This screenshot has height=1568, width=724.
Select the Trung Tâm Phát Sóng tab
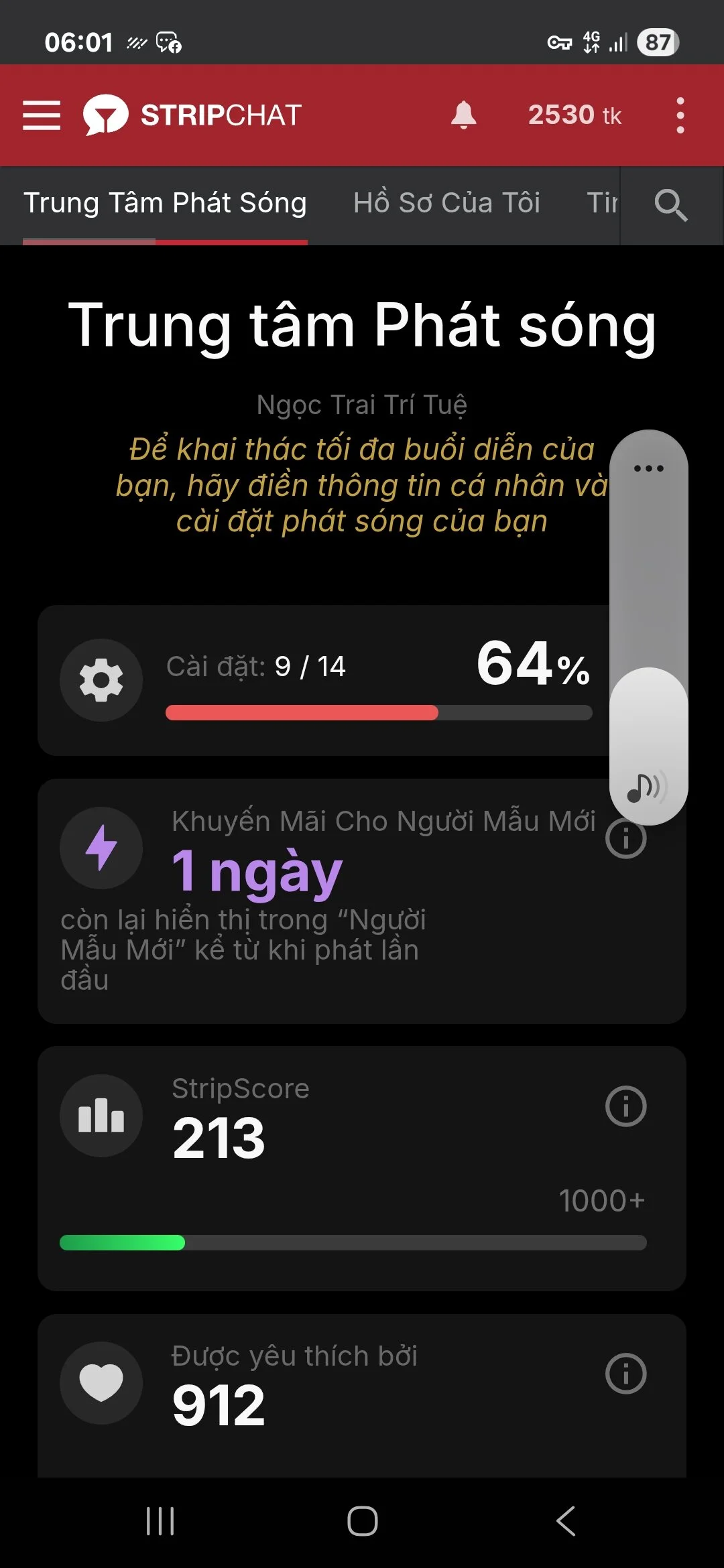click(165, 203)
